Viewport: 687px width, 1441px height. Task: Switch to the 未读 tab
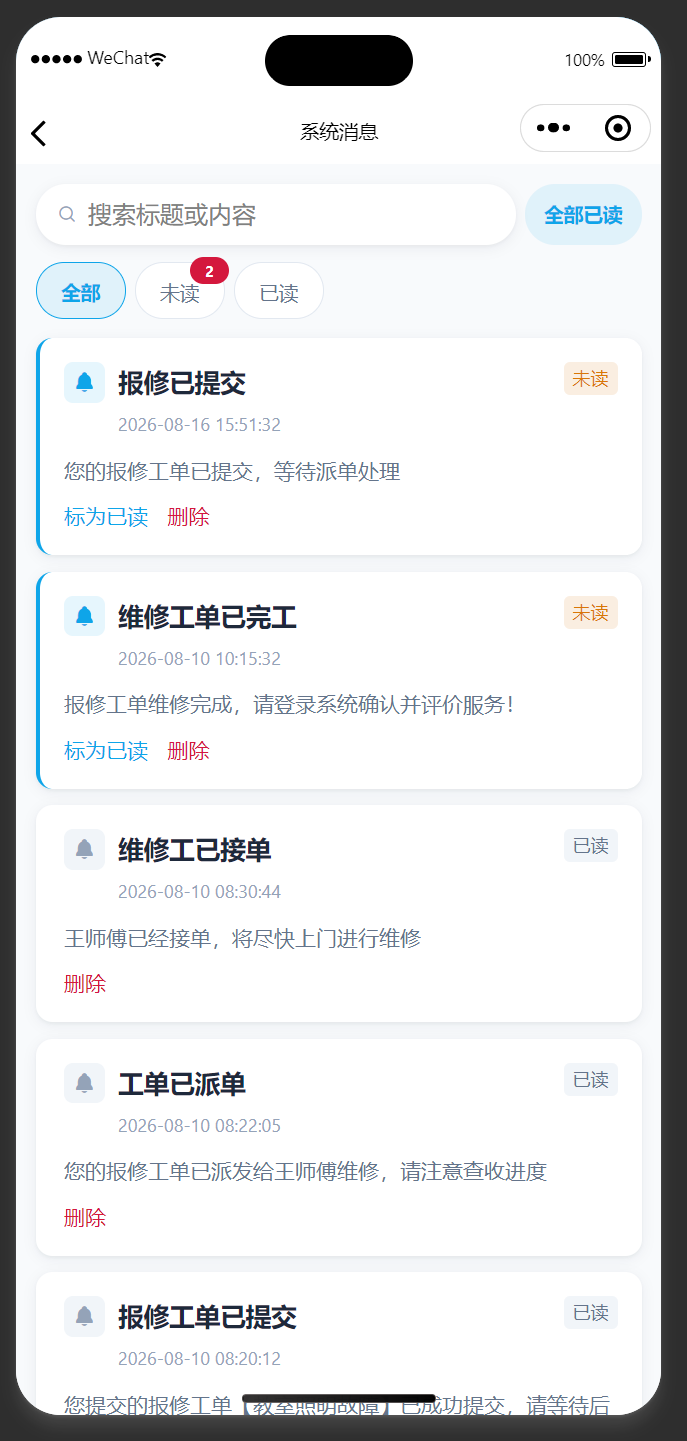pos(180,291)
